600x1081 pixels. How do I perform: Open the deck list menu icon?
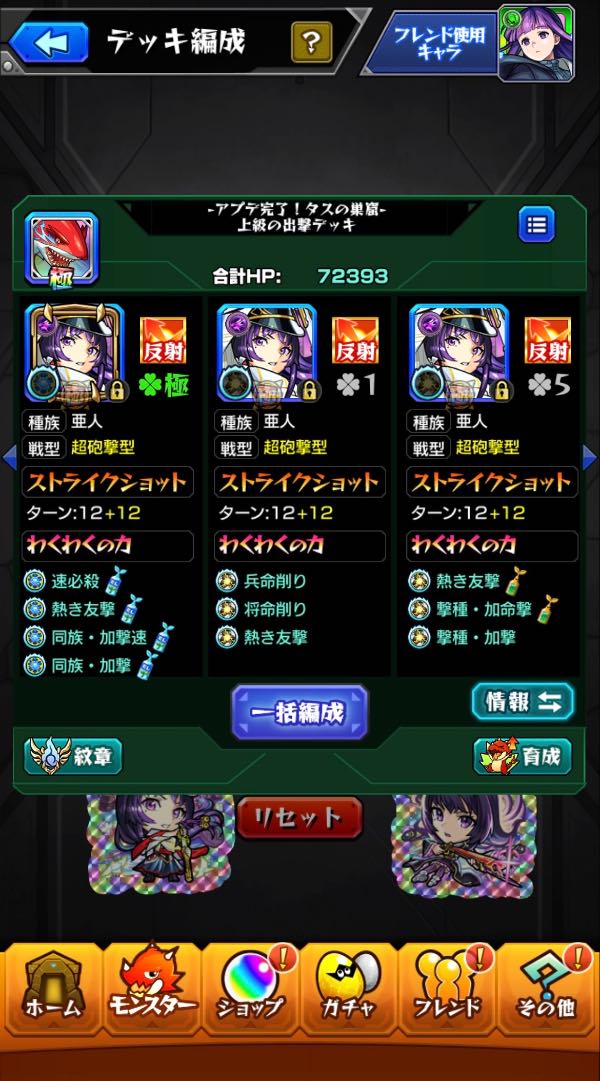(x=536, y=225)
